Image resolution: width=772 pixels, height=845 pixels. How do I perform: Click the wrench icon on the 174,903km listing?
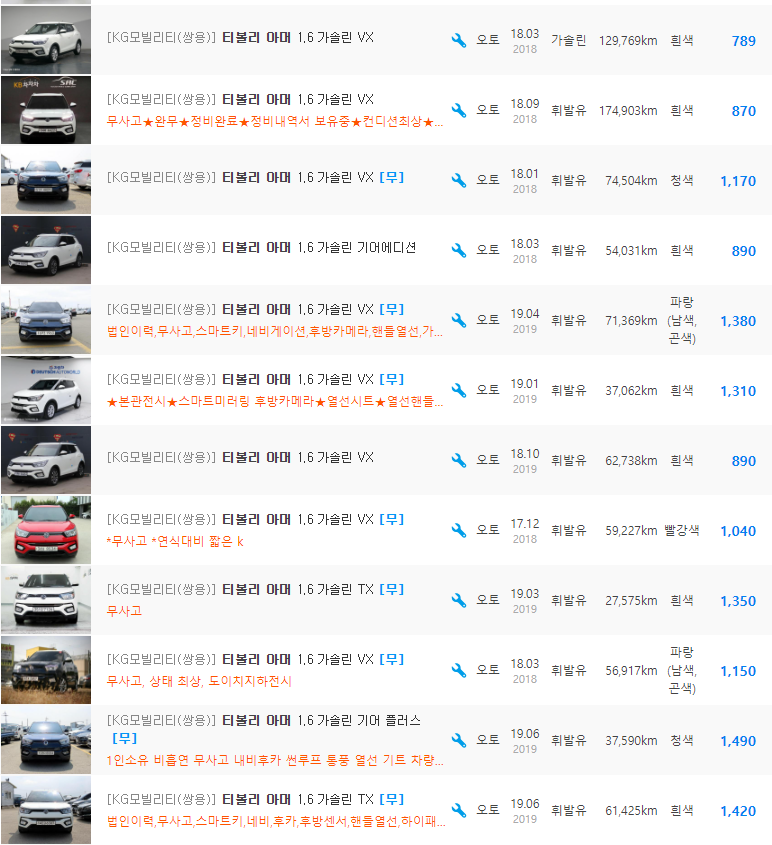click(458, 111)
